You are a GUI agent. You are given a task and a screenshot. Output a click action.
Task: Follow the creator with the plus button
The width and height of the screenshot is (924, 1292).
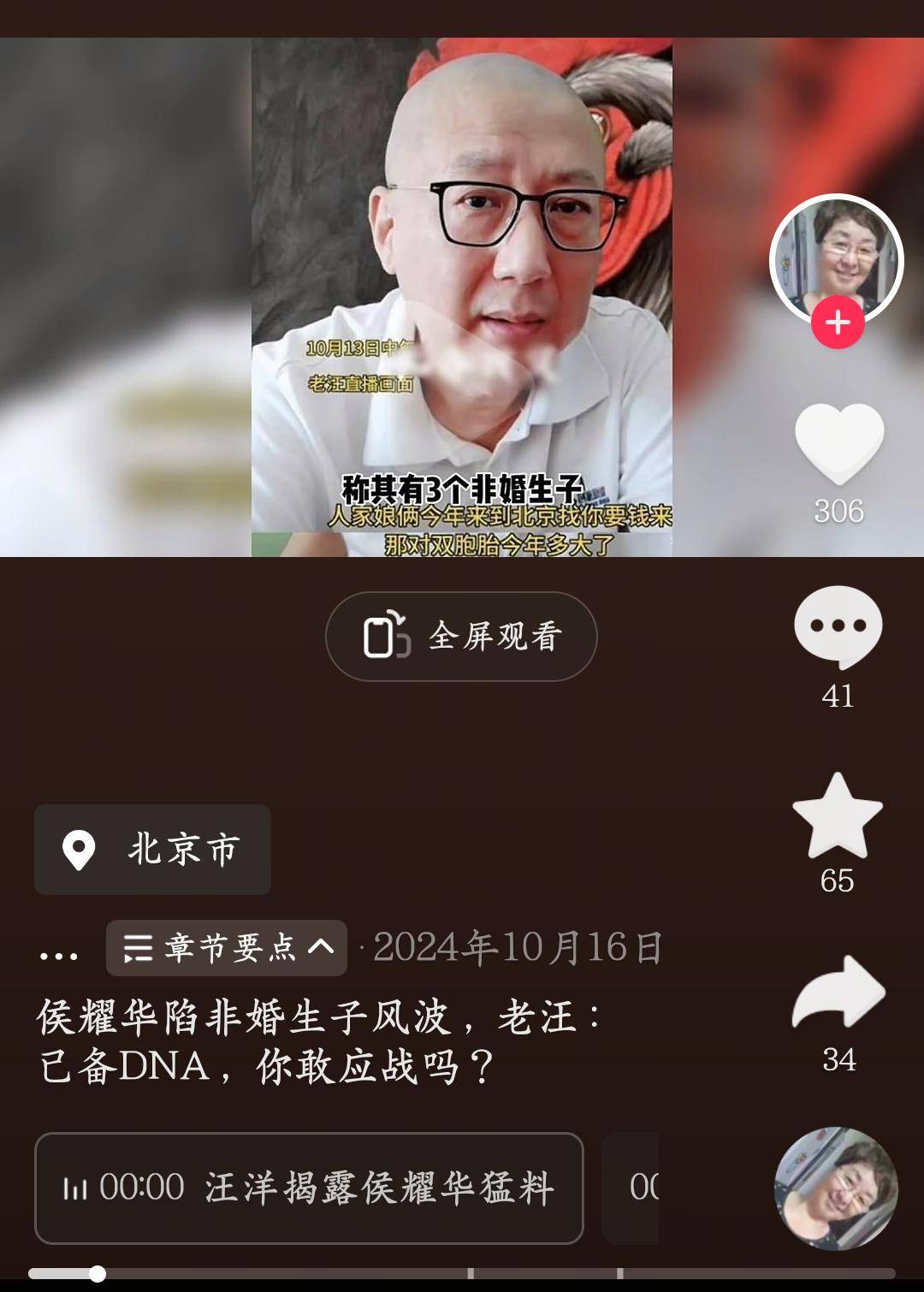click(837, 323)
